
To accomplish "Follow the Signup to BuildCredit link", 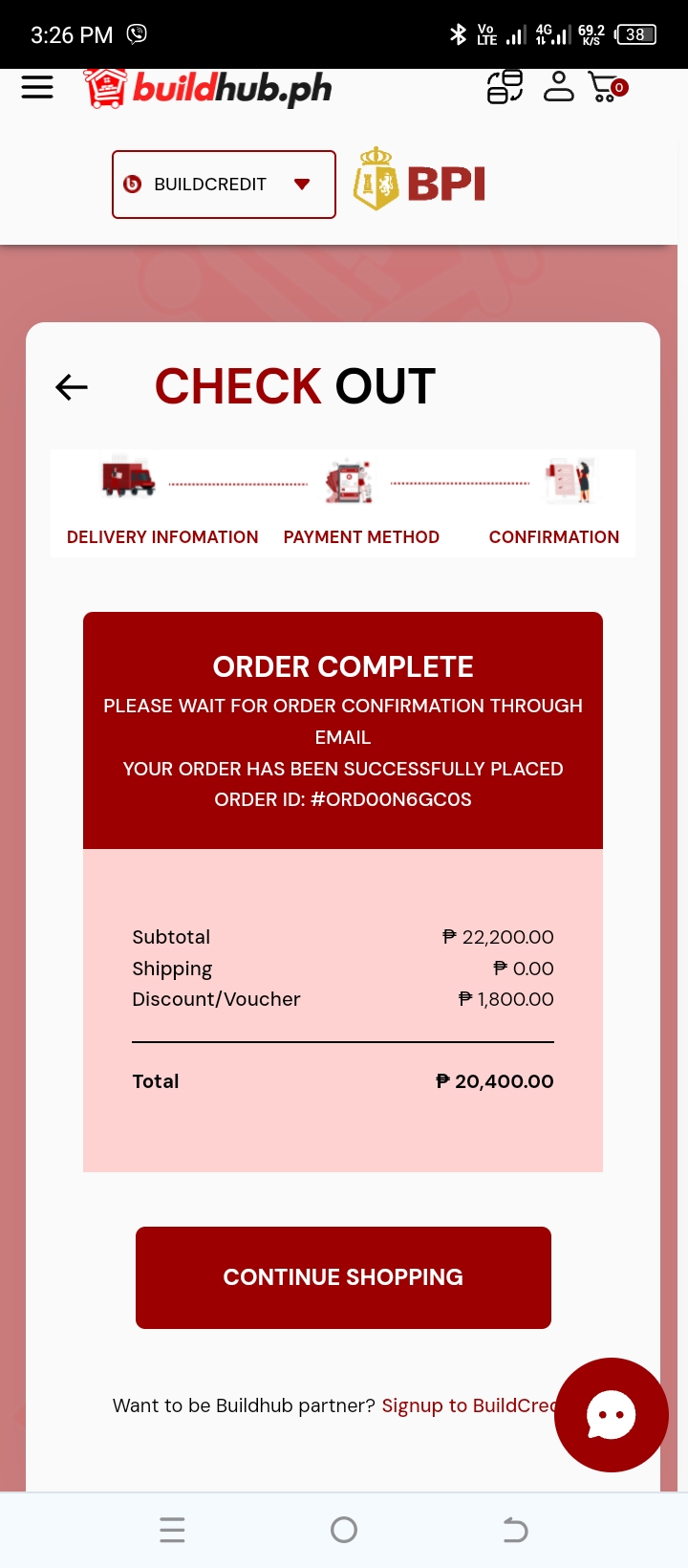I will click(x=466, y=1405).
